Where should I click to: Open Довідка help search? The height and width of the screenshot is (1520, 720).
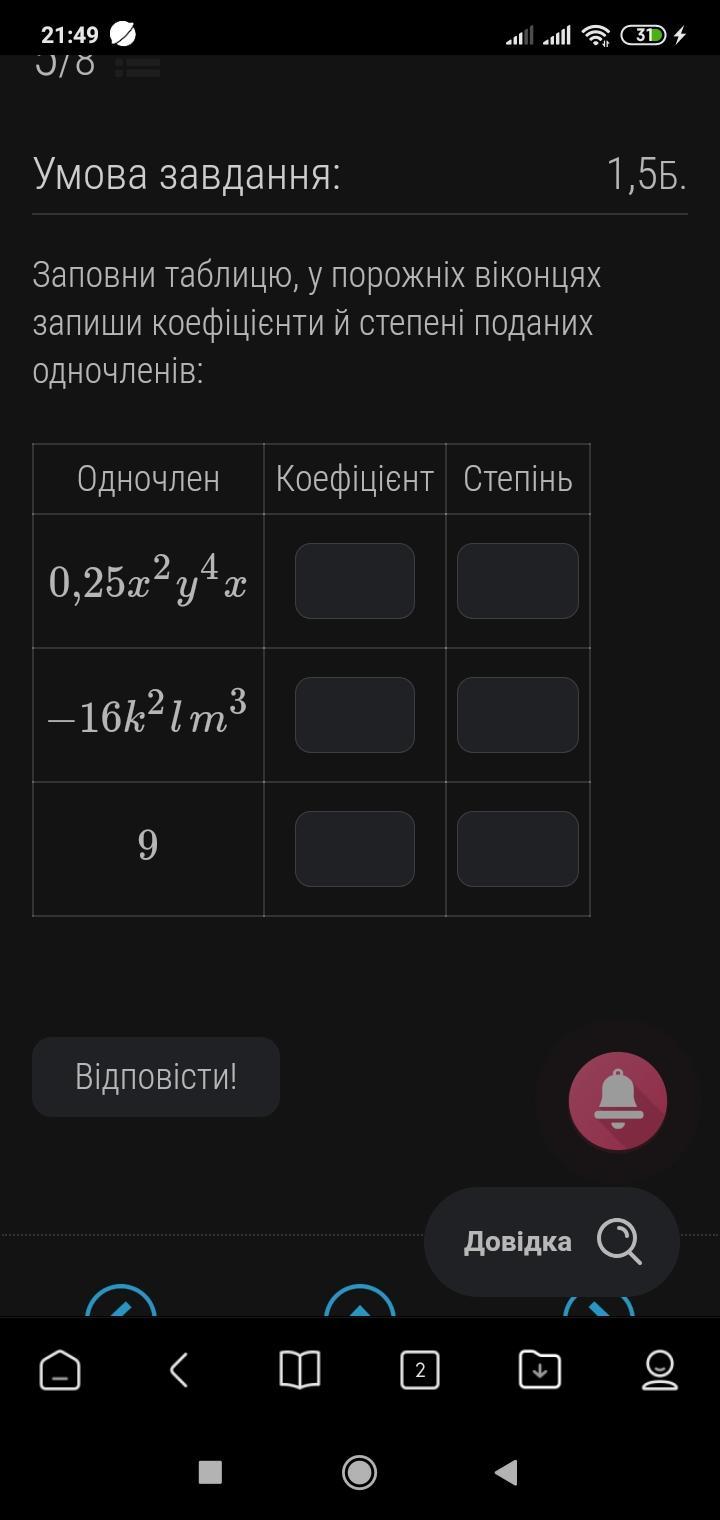tap(552, 1242)
